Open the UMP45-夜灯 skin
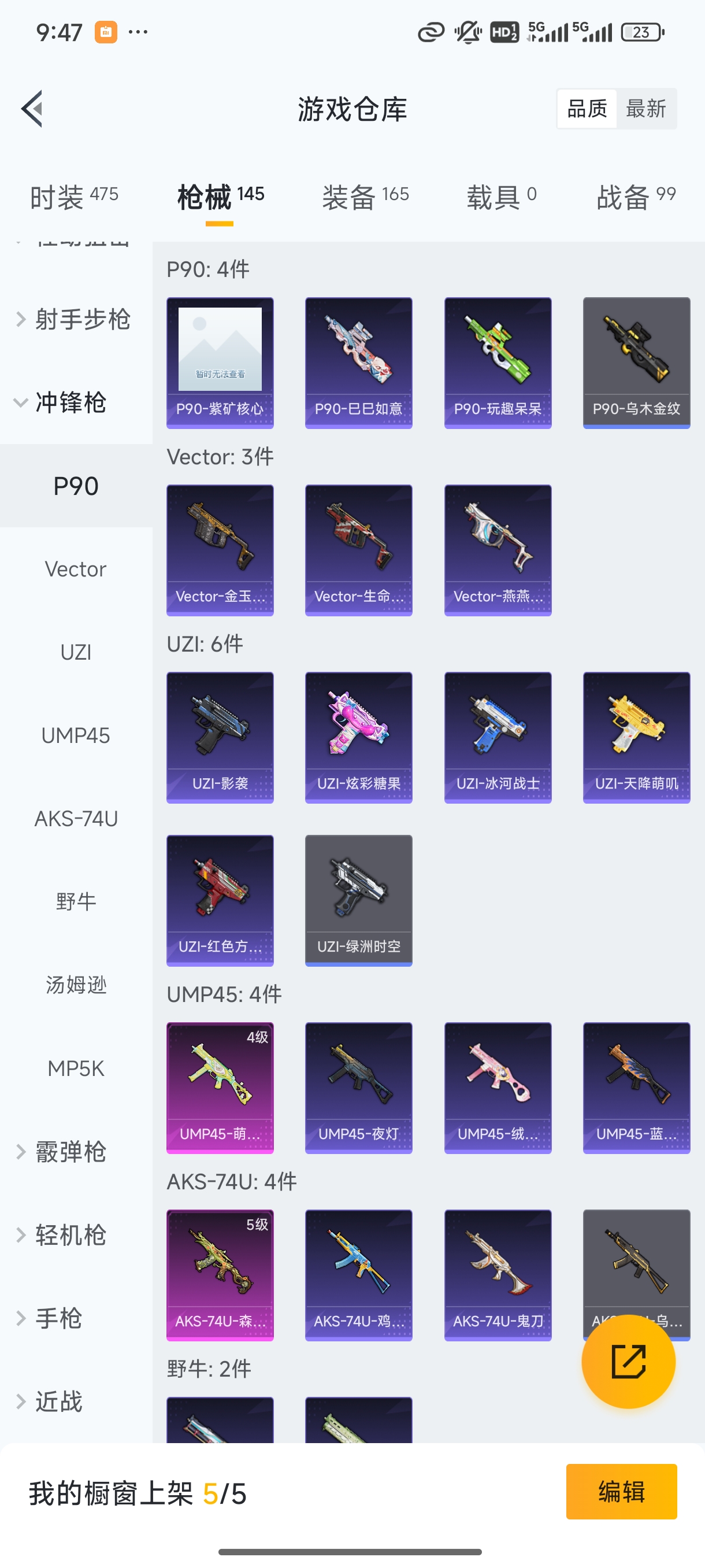705x1568 pixels. pos(358,1087)
